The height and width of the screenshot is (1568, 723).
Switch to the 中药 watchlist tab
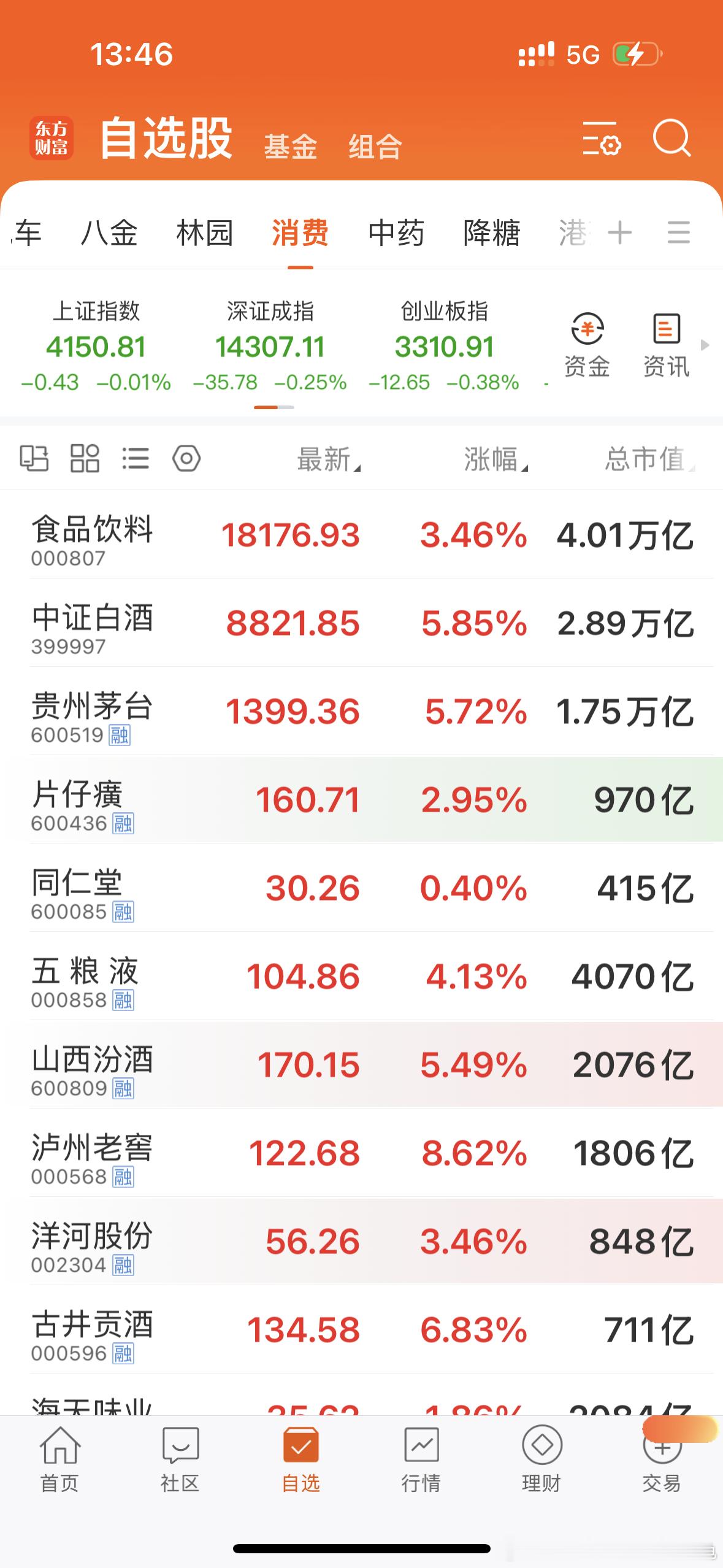396,233
